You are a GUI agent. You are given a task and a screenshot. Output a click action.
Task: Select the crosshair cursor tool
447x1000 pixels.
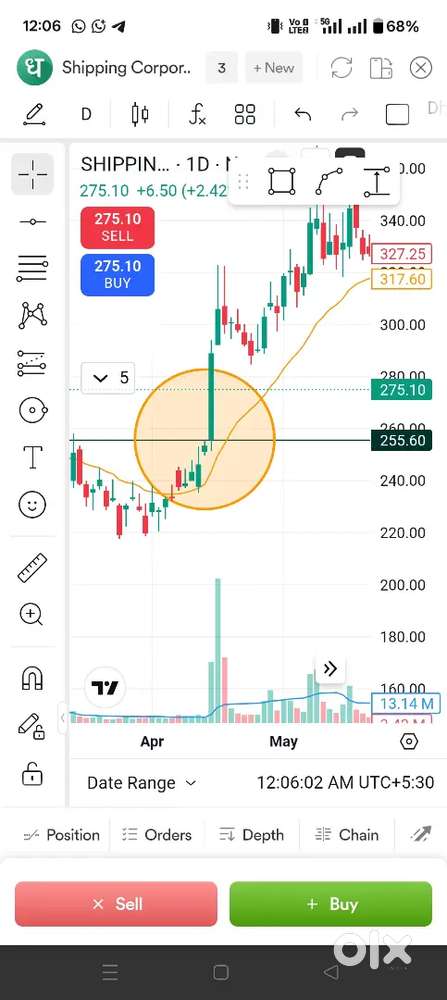click(33, 173)
